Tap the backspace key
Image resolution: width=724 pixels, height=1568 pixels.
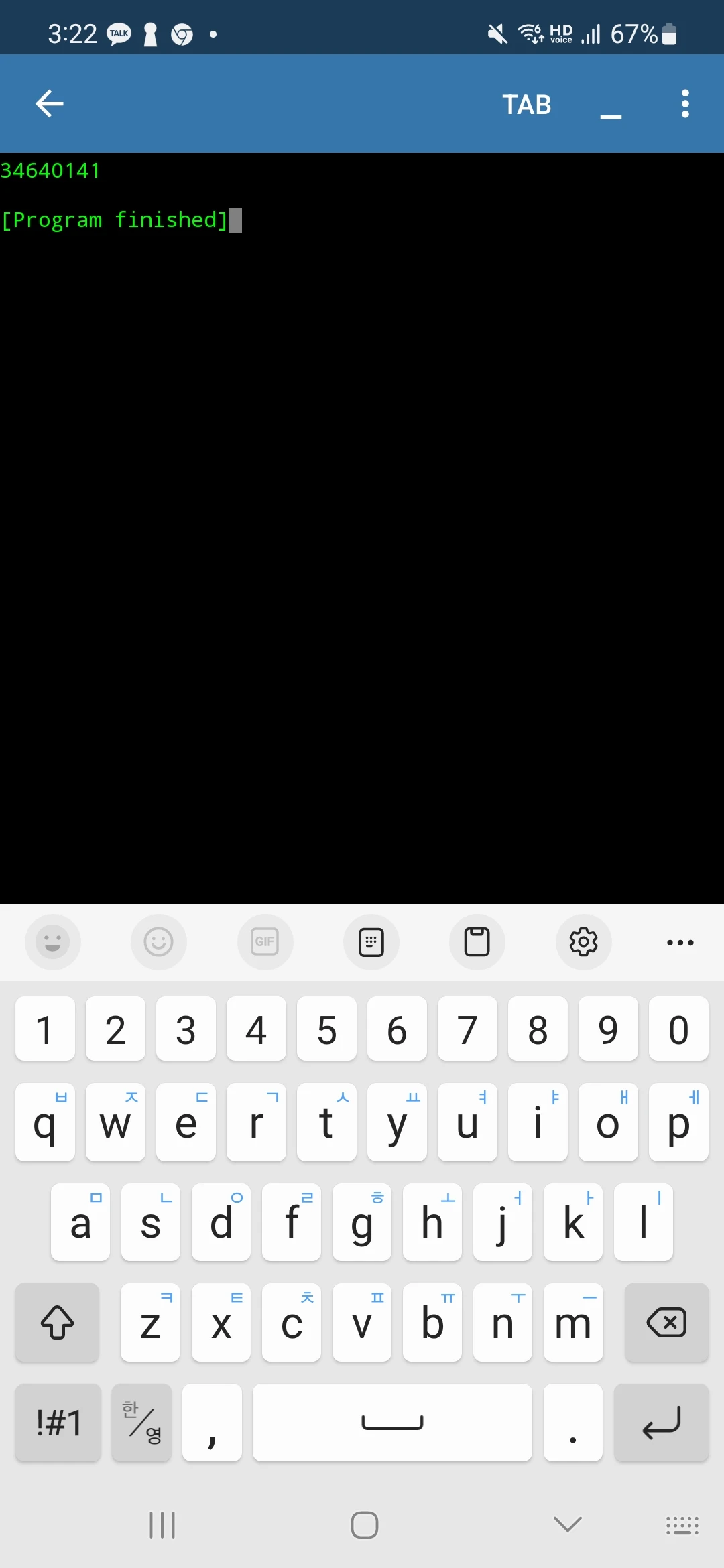[x=666, y=1323]
